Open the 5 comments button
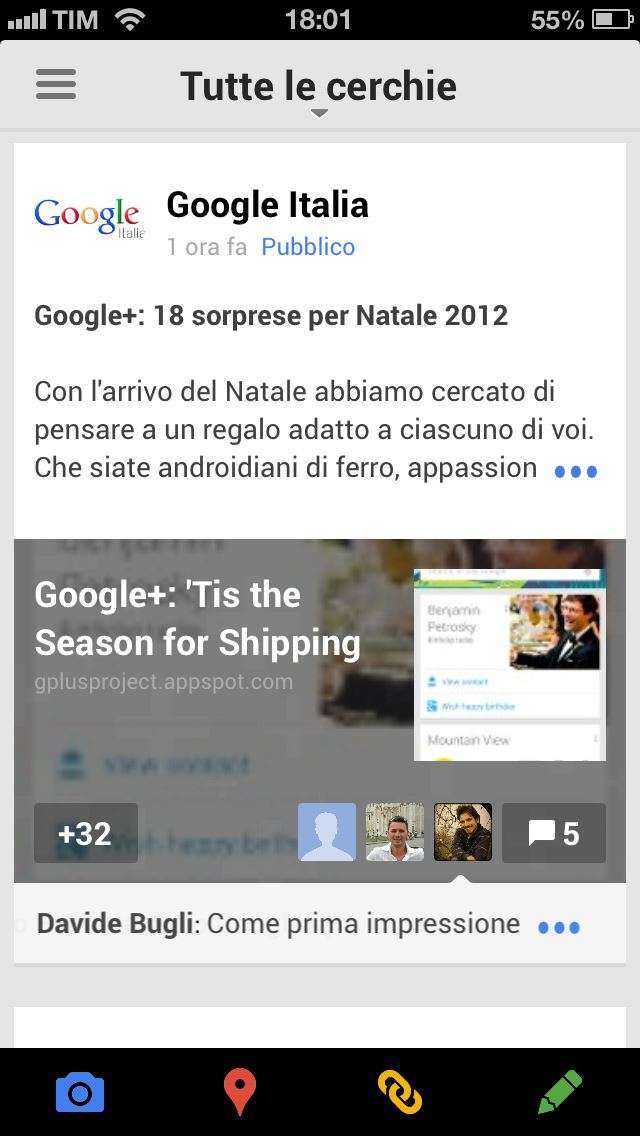 553,832
